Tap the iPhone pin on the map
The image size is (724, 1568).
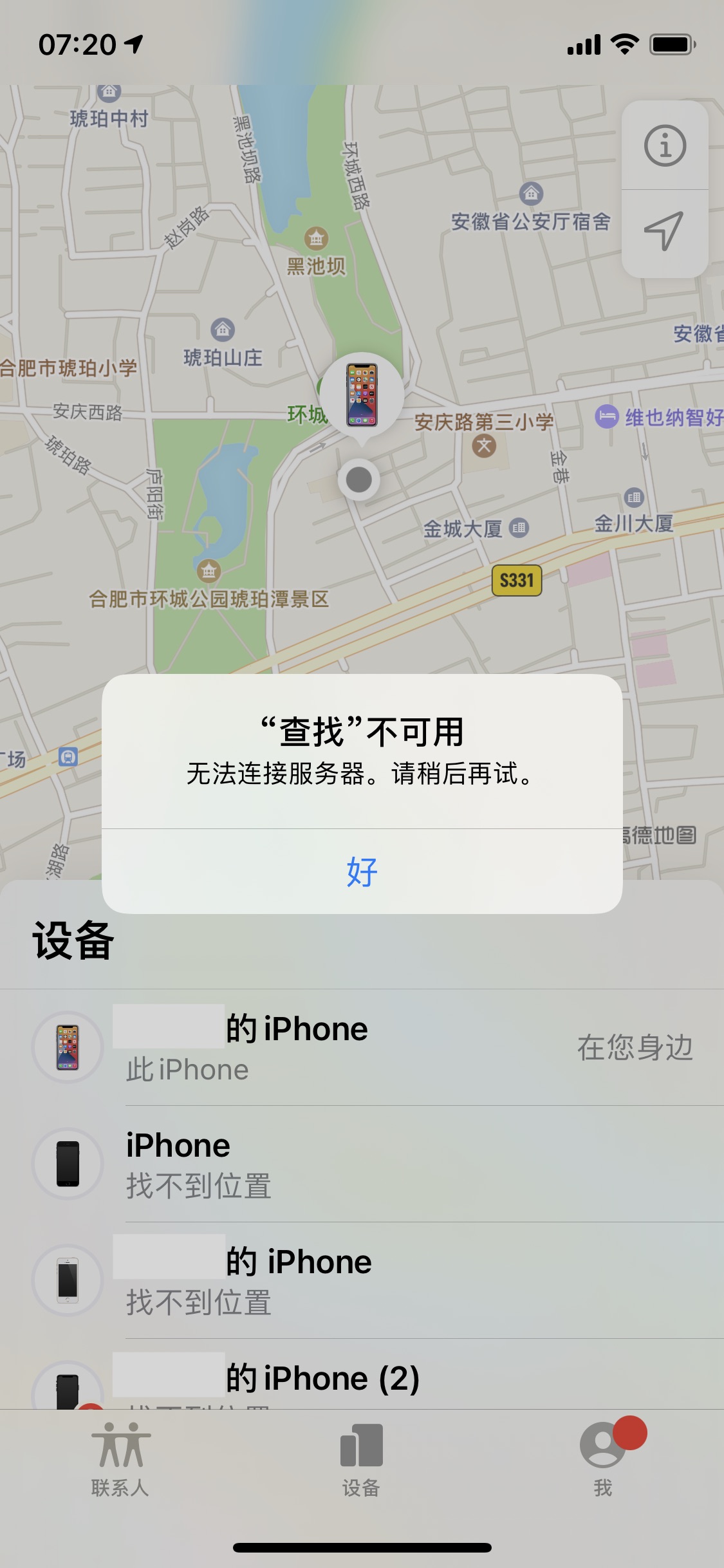(x=362, y=395)
